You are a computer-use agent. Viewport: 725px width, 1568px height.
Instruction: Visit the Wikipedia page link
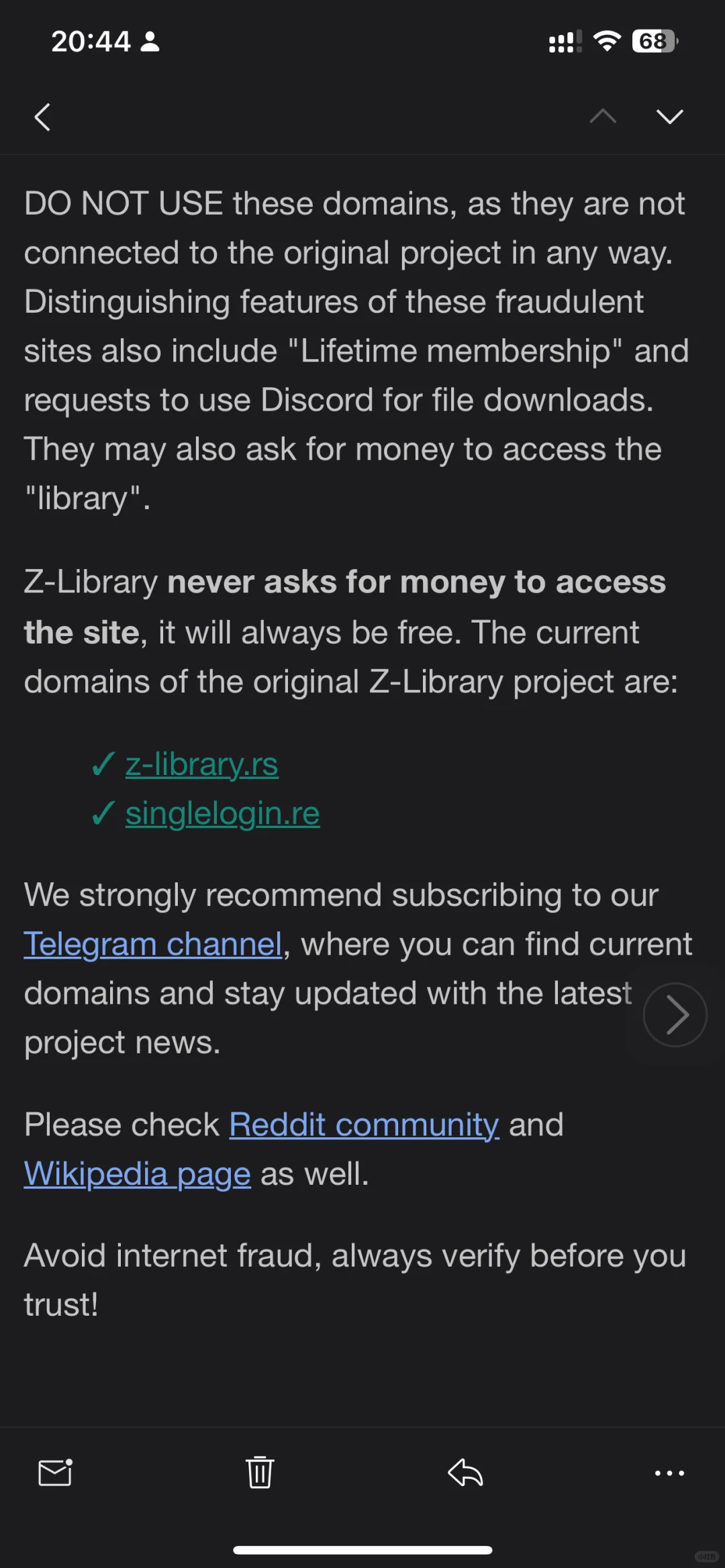click(x=138, y=1174)
